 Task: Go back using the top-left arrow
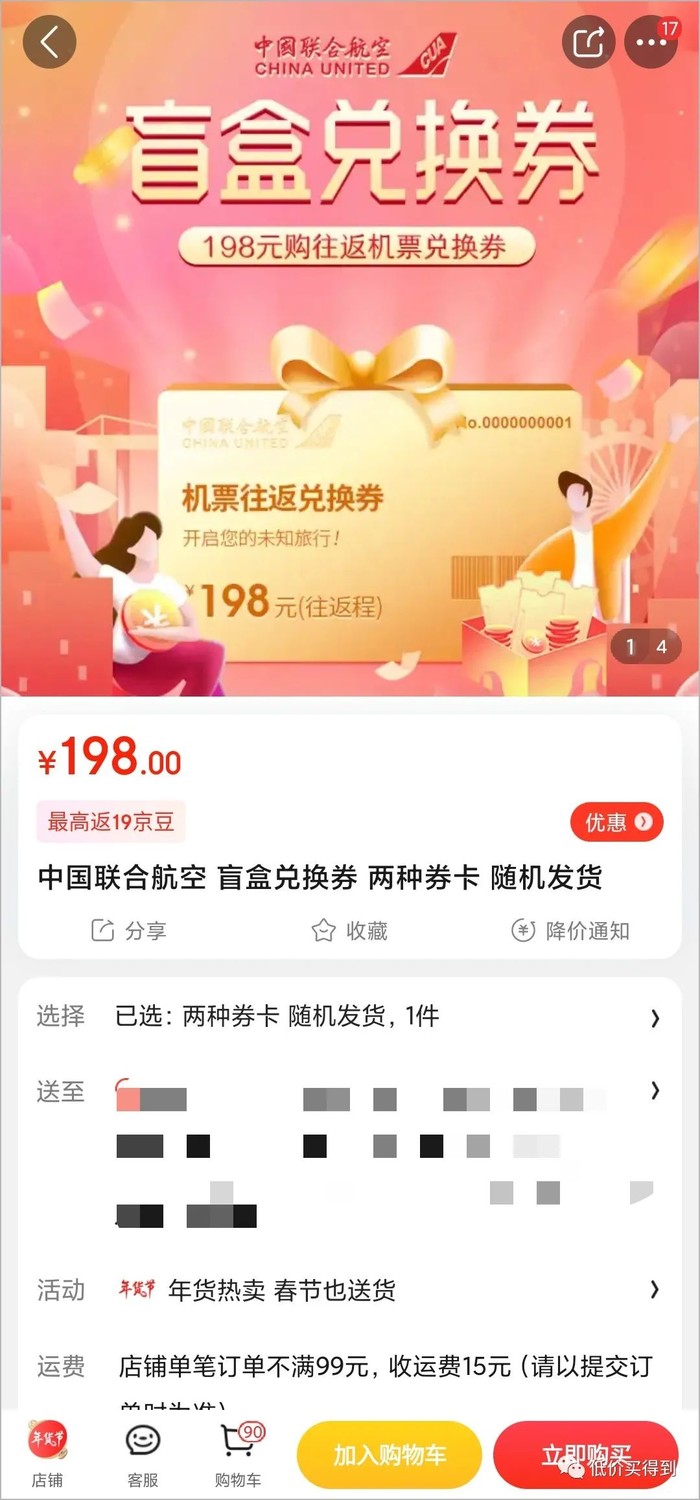(49, 42)
